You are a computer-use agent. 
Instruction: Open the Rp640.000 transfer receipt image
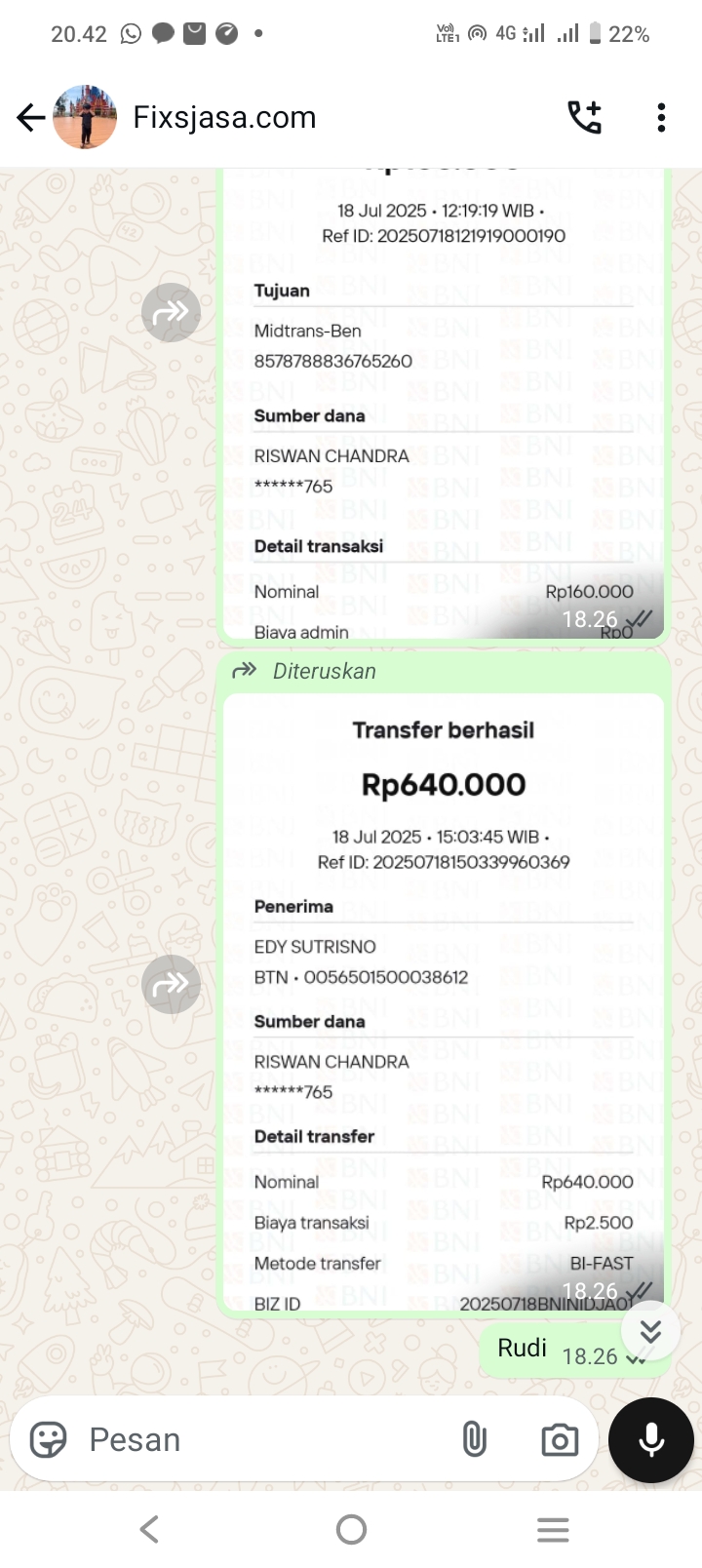[x=444, y=1004]
